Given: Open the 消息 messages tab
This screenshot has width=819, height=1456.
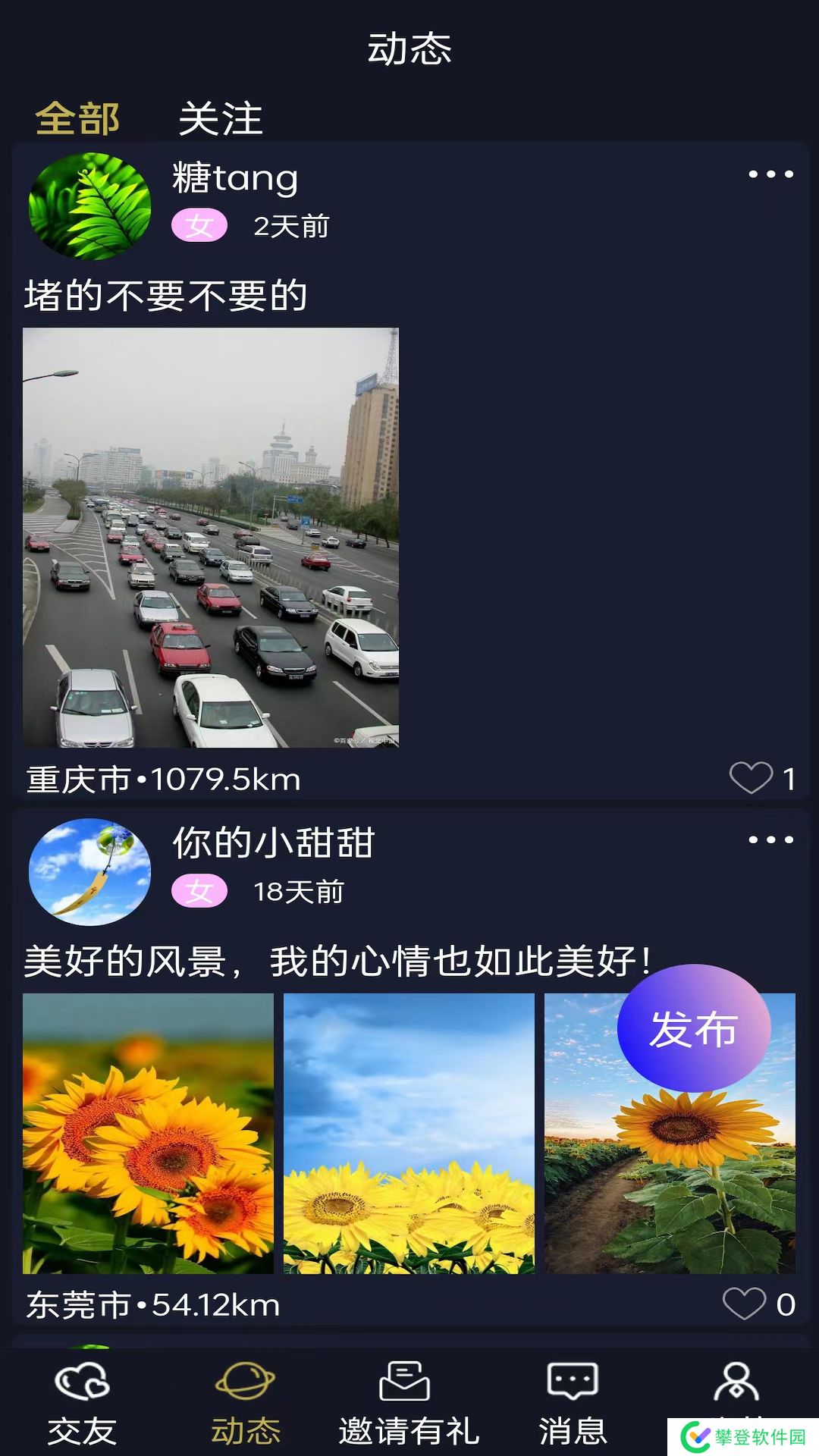Looking at the screenshot, I should (x=573, y=1403).
